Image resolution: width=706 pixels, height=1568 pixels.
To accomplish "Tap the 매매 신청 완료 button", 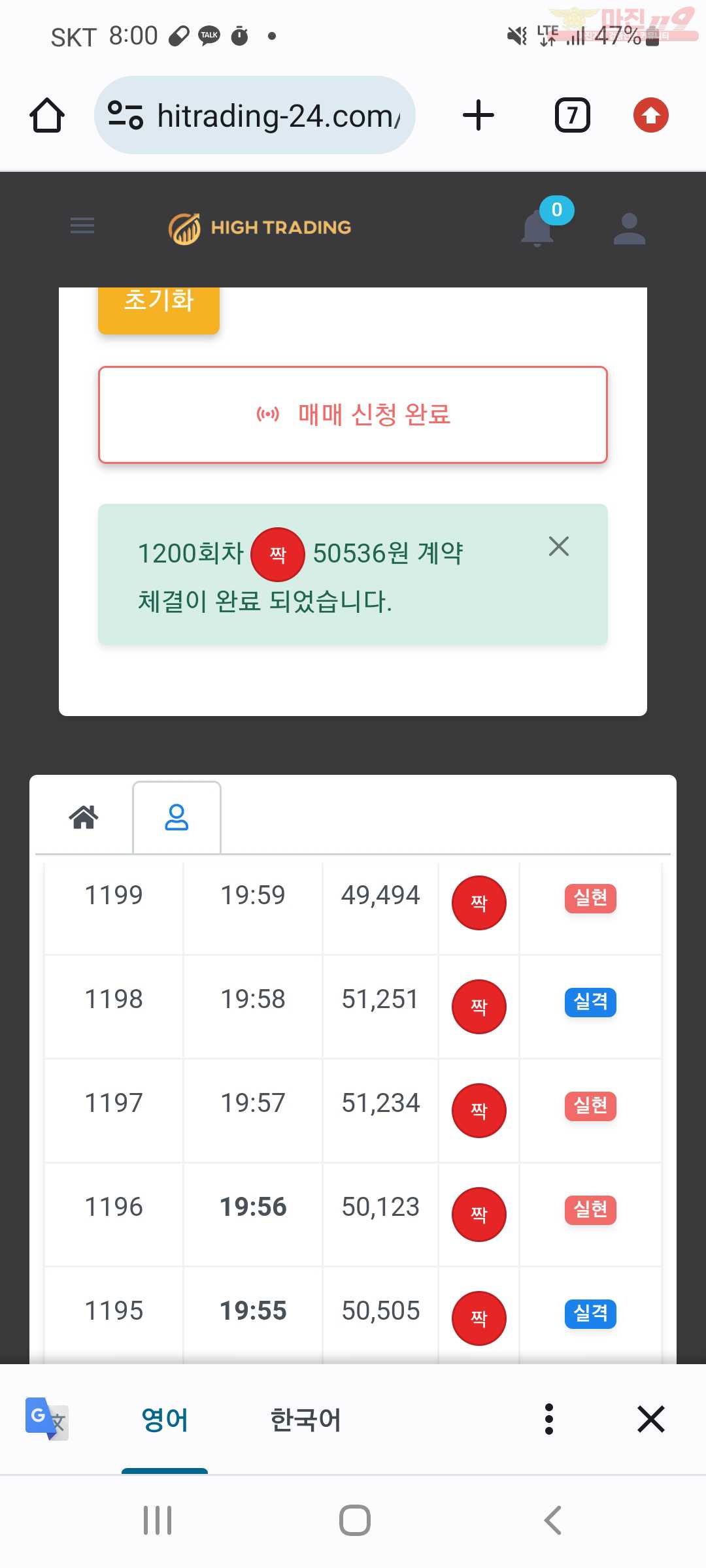I will click(x=353, y=415).
